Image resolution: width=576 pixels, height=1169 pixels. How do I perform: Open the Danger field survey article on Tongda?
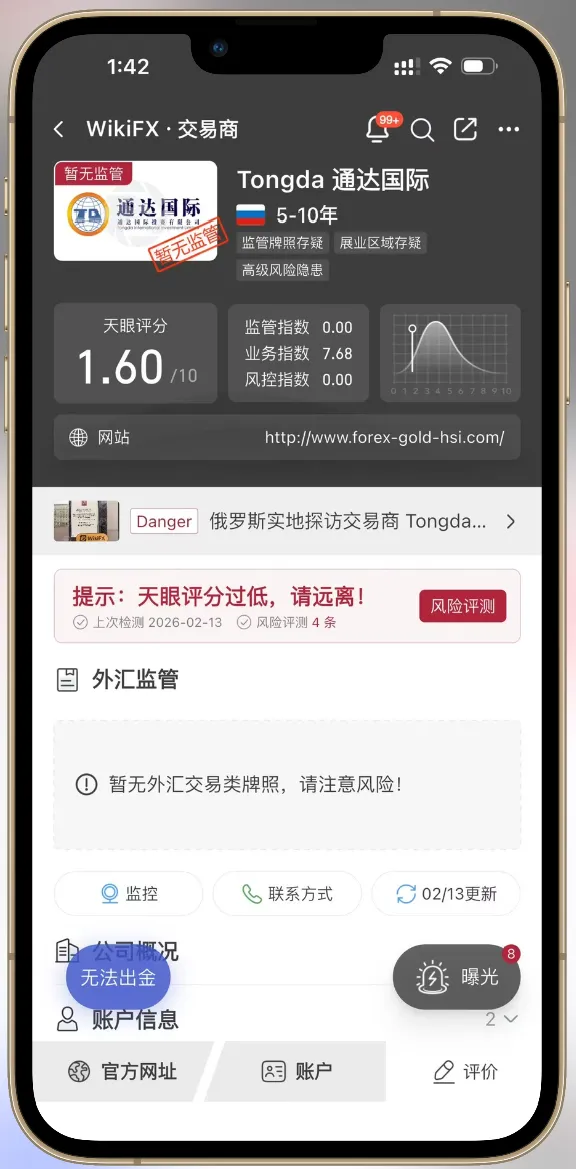tap(287, 521)
